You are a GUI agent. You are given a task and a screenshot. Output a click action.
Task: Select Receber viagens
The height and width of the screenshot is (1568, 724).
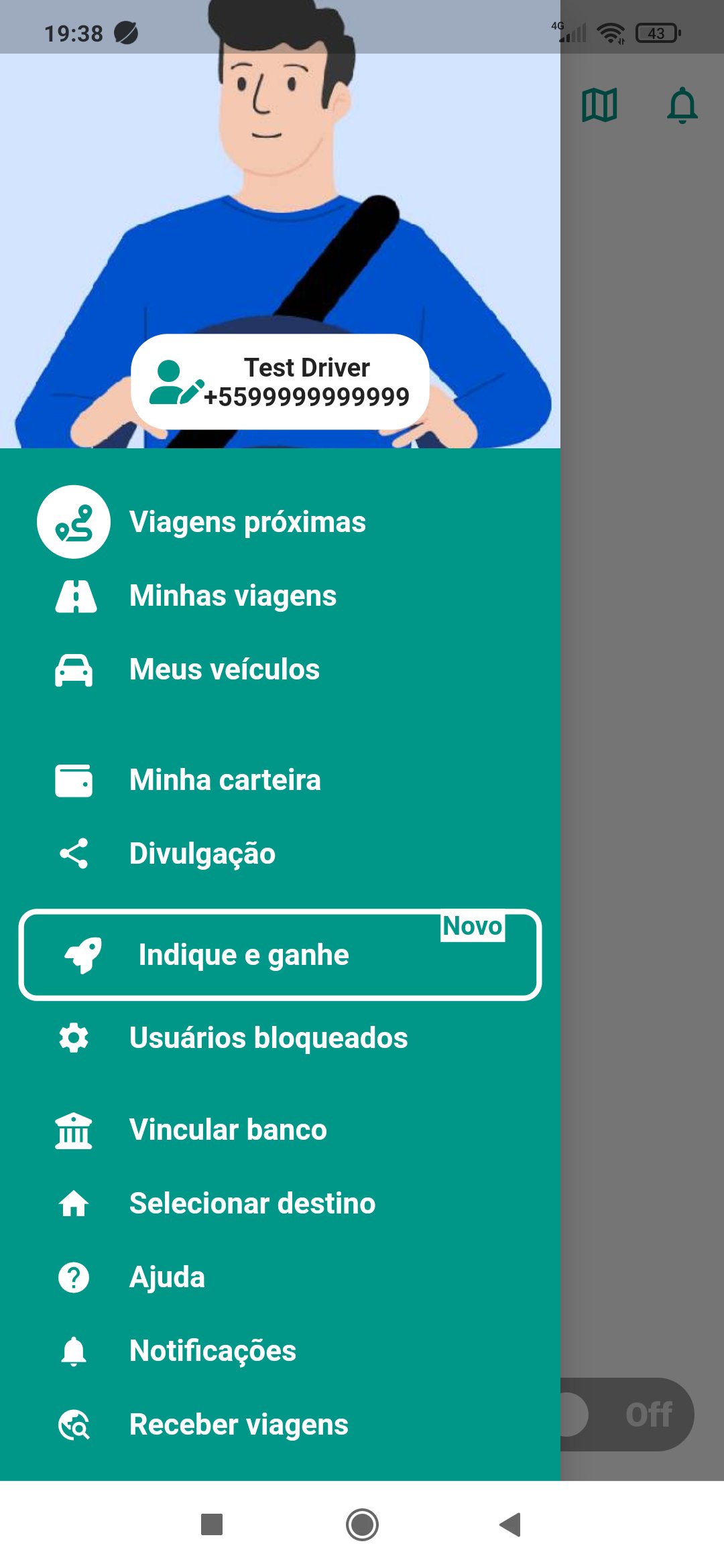[x=239, y=1425]
